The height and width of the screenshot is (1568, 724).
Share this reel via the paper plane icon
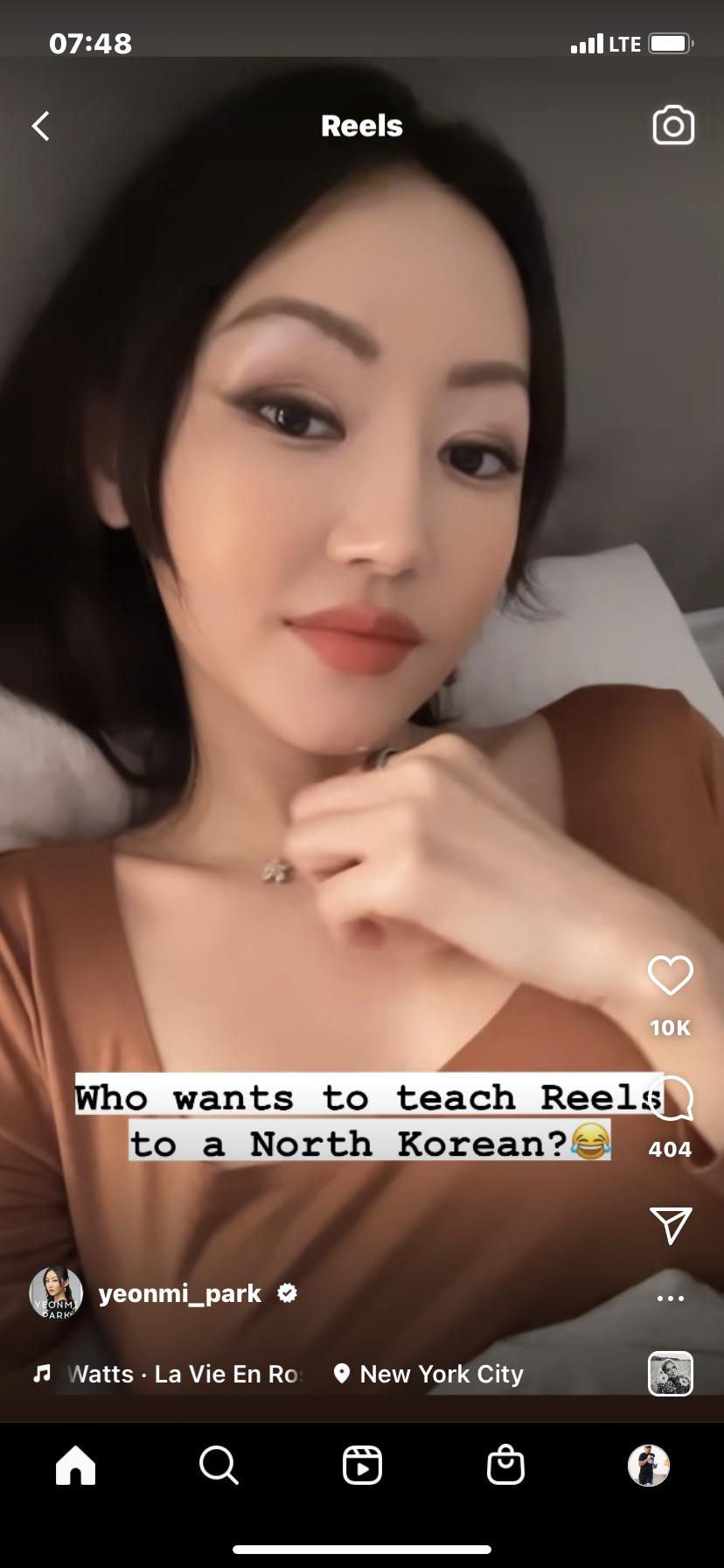pos(671,1225)
